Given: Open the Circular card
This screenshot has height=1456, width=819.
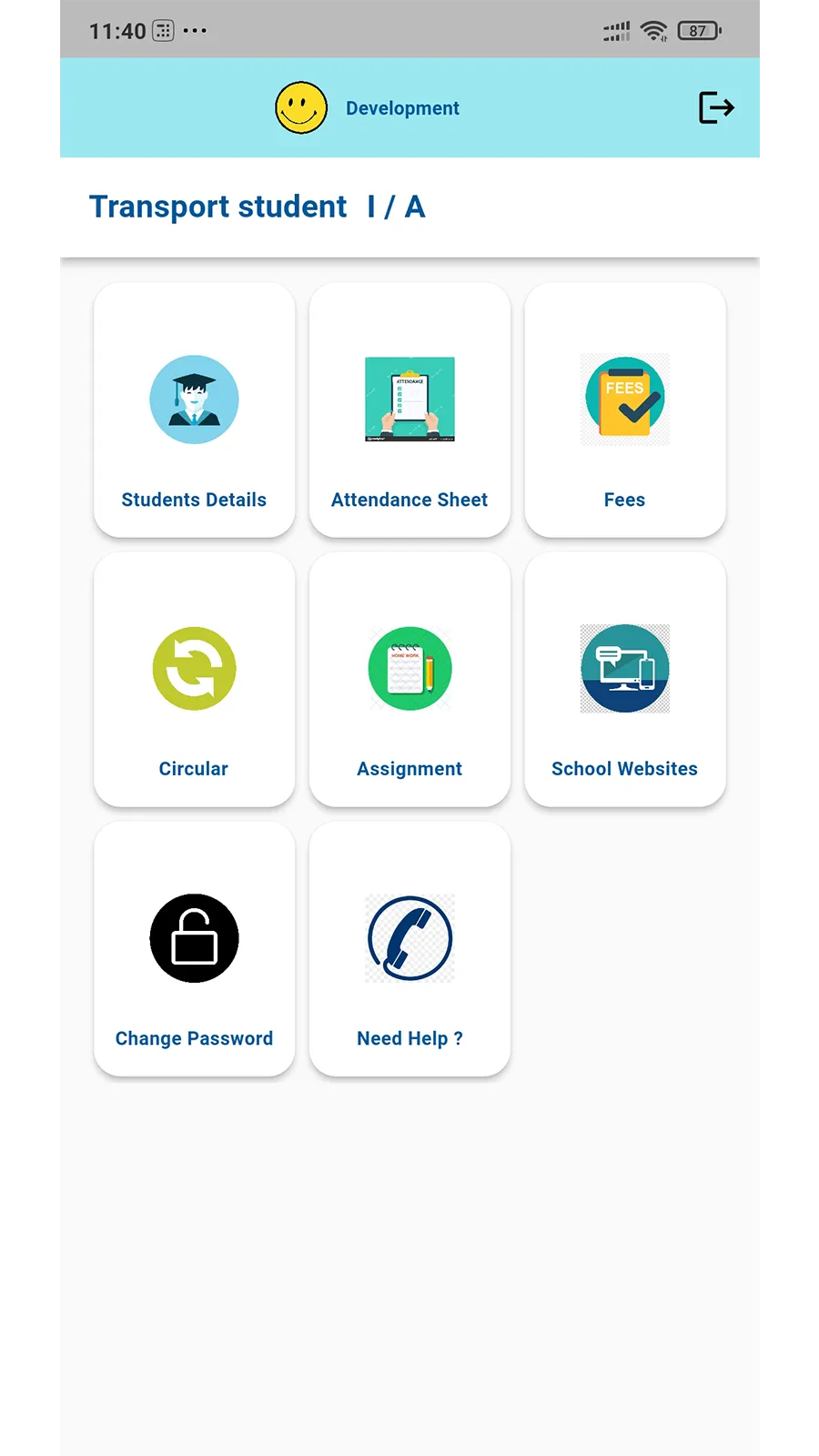Looking at the screenshot, I should [x=194, y=679].
